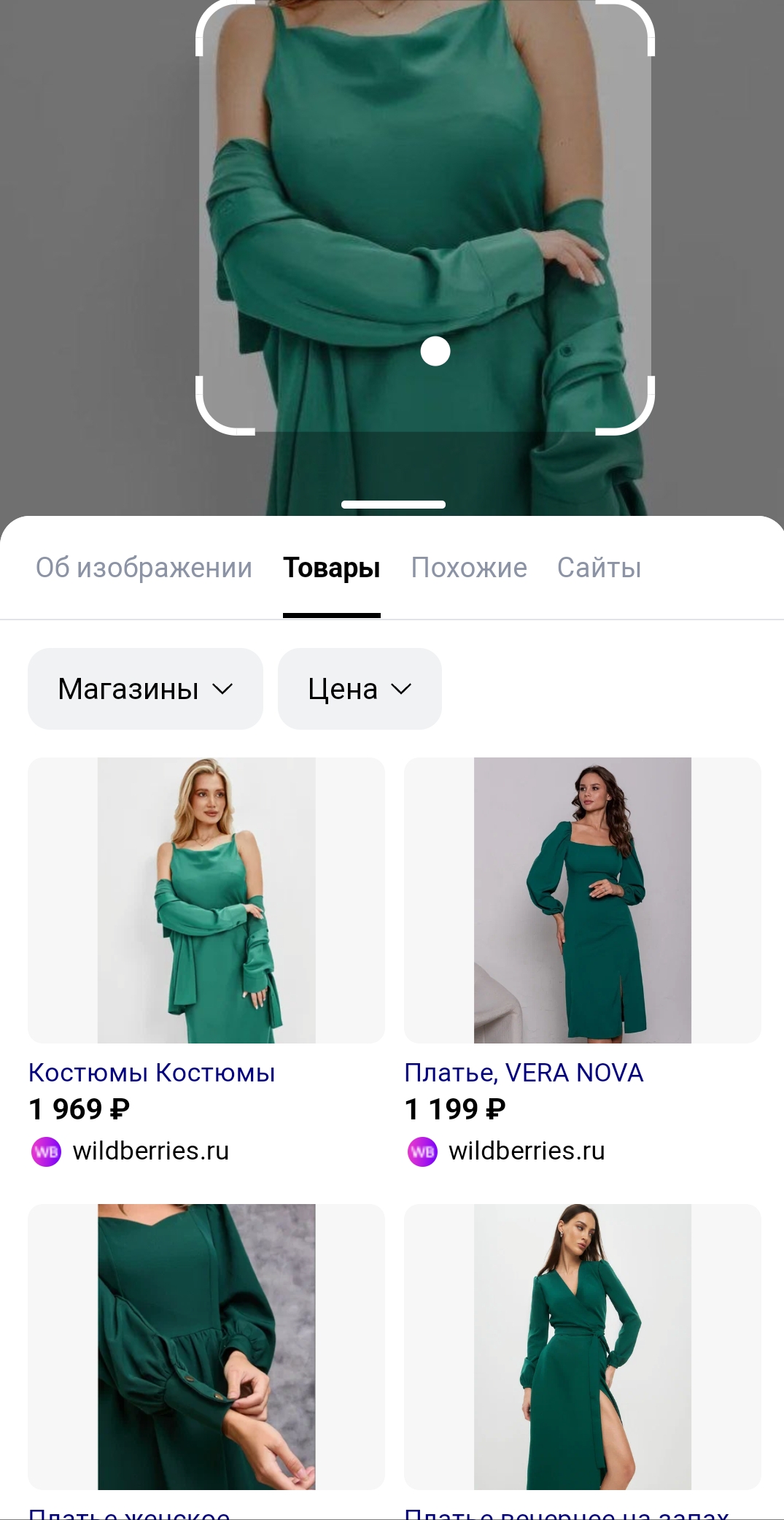The width and height of the screenshot is (784, 1520).
Task: Switch to the Сайты tab
Action: (599, 568)
